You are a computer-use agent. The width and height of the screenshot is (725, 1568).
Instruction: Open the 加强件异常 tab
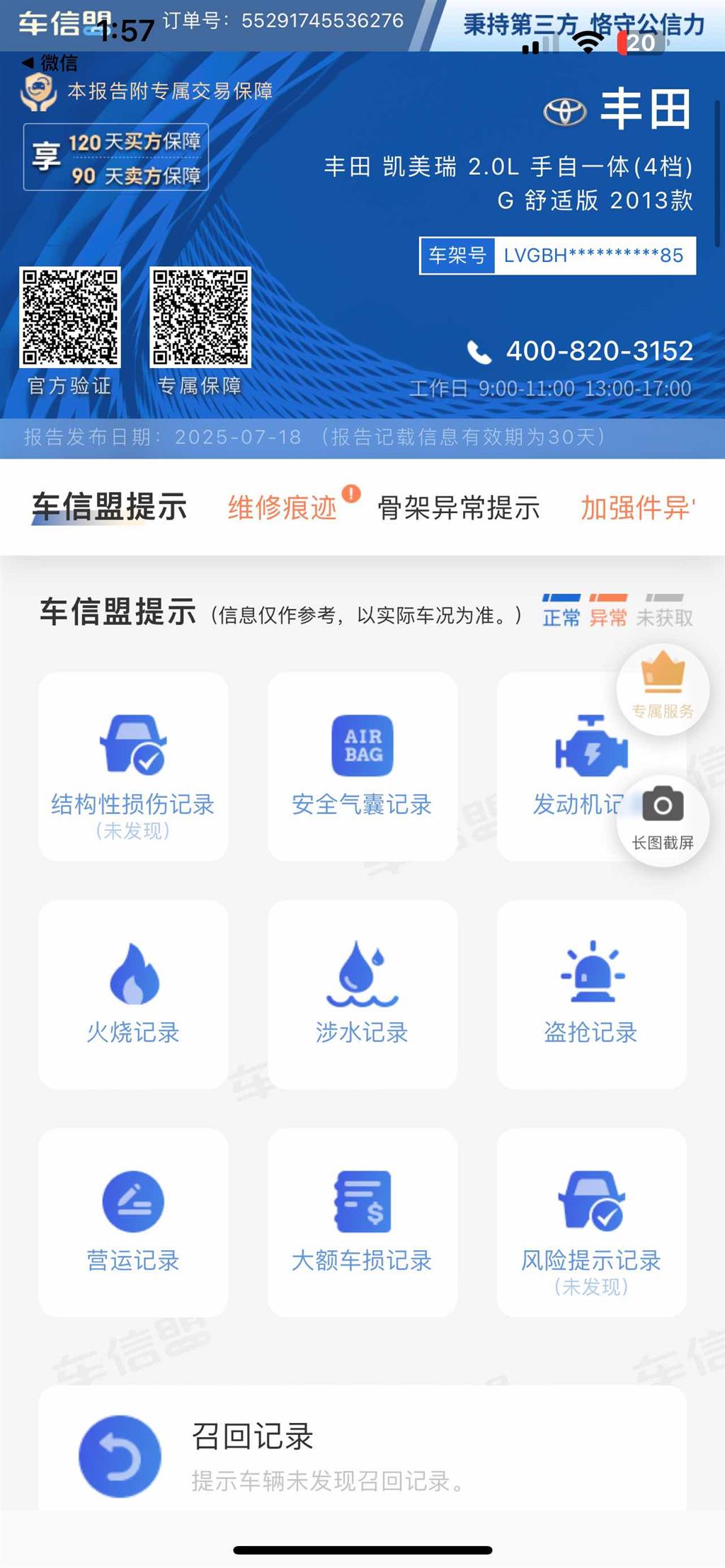[637, 508]
